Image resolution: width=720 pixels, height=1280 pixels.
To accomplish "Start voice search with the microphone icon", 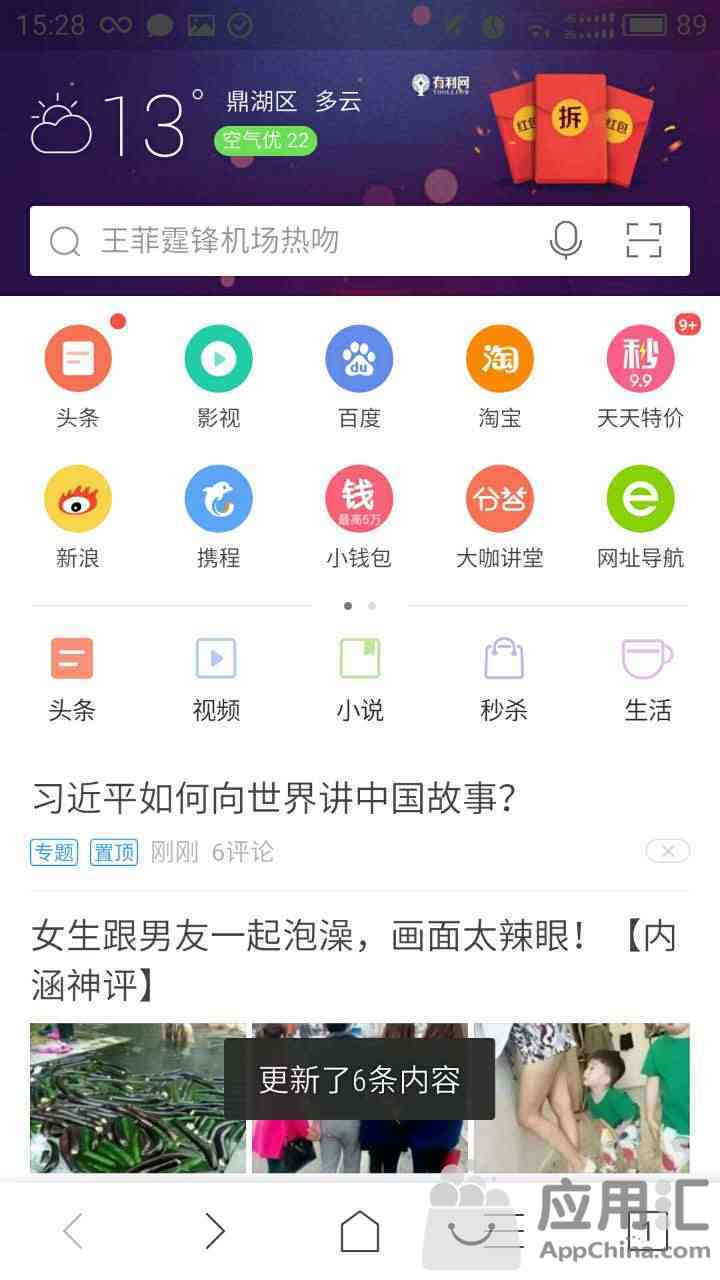I will pos(566,241).
